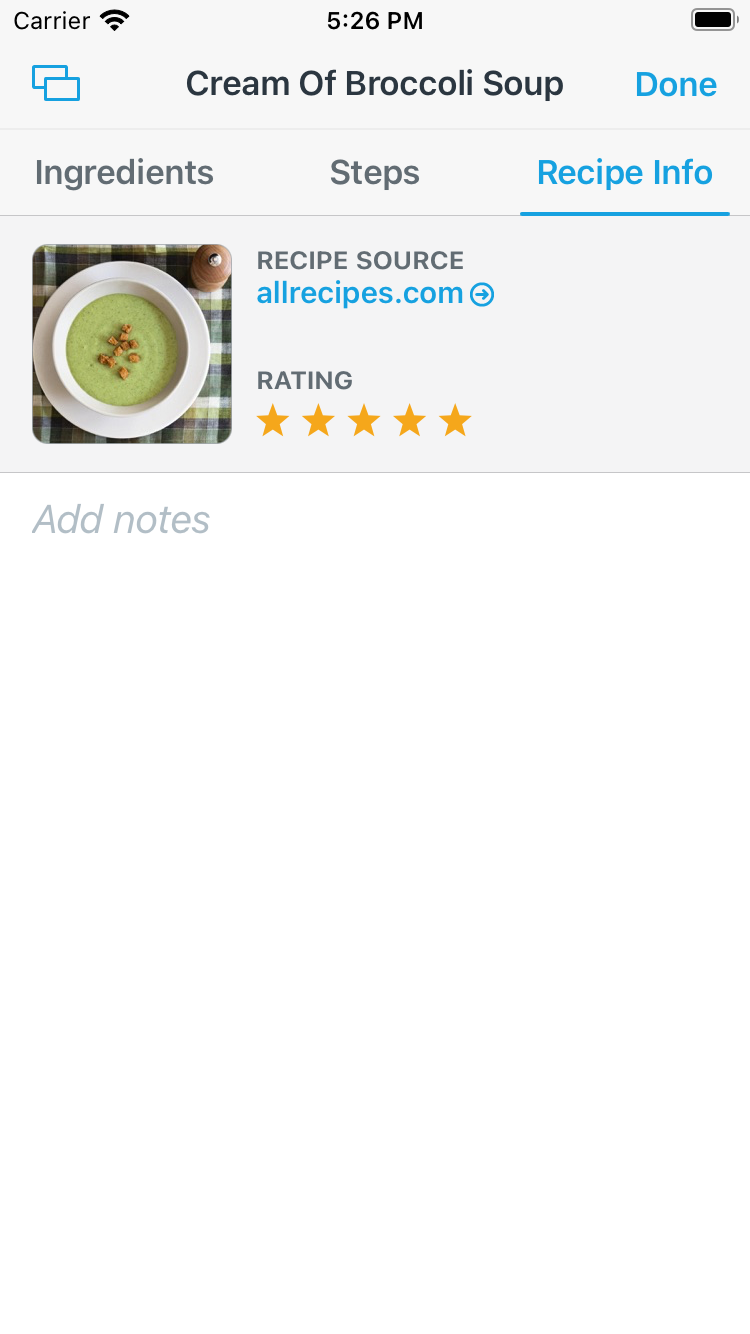This screenshot has height=1334, width=750.
Task: Open the overlapping windows icon in the top bar
Action: pyautogui.click(x=56, y=83)
